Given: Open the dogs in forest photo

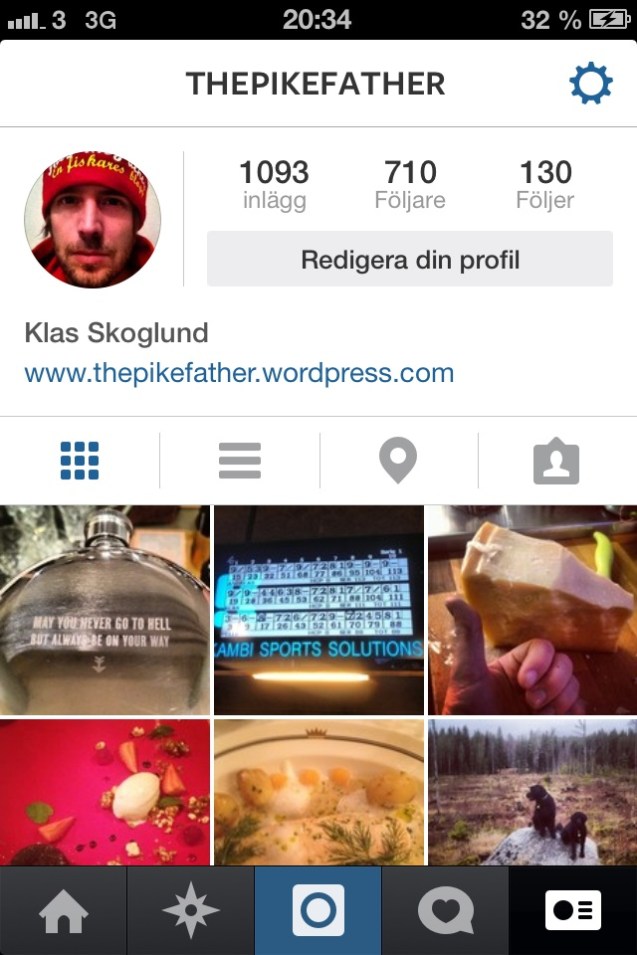Looking at the screenshot, I should (x=532, y=792).
